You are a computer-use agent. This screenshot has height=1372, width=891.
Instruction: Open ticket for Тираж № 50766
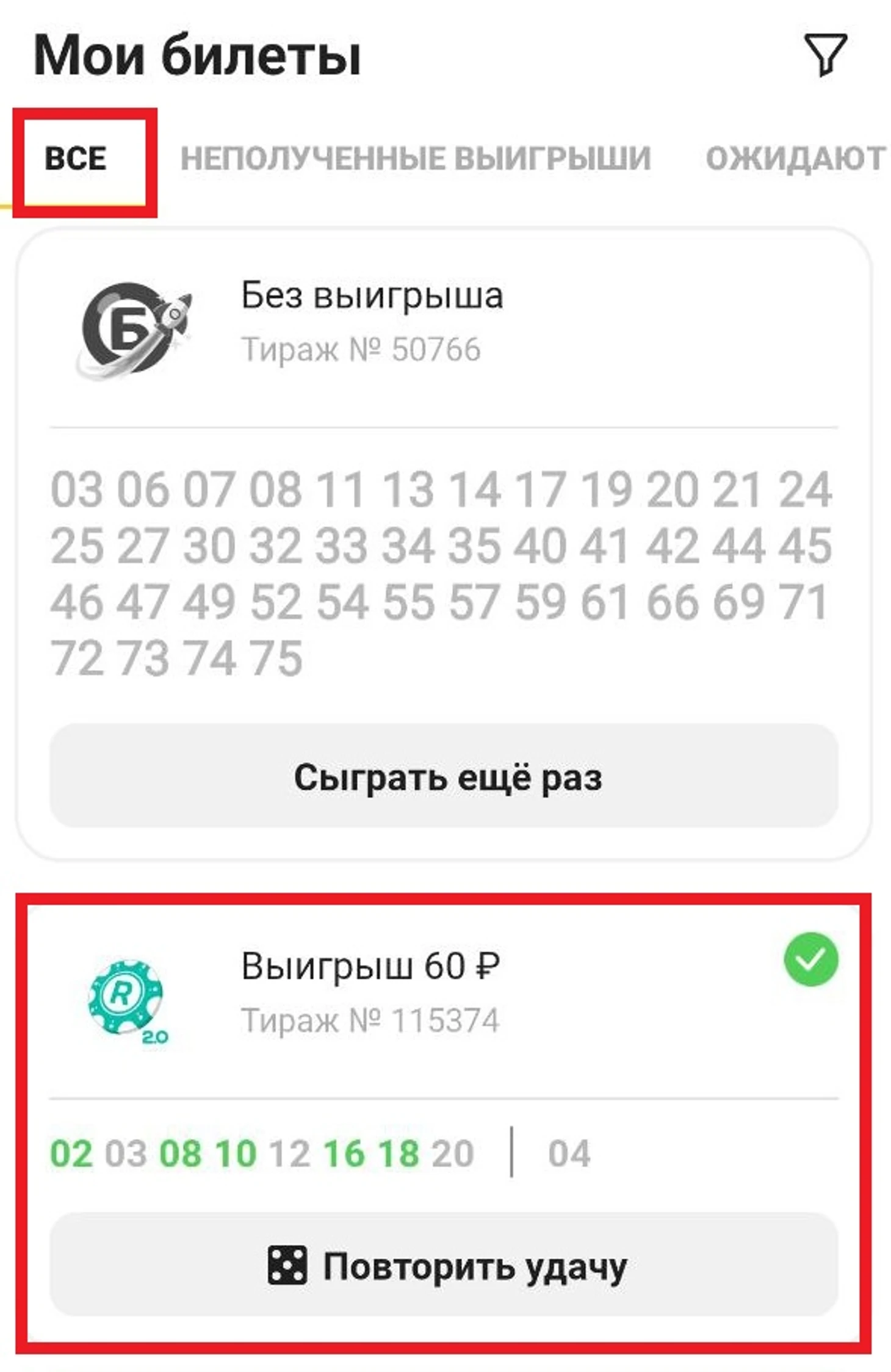click(x=372, y=323)
